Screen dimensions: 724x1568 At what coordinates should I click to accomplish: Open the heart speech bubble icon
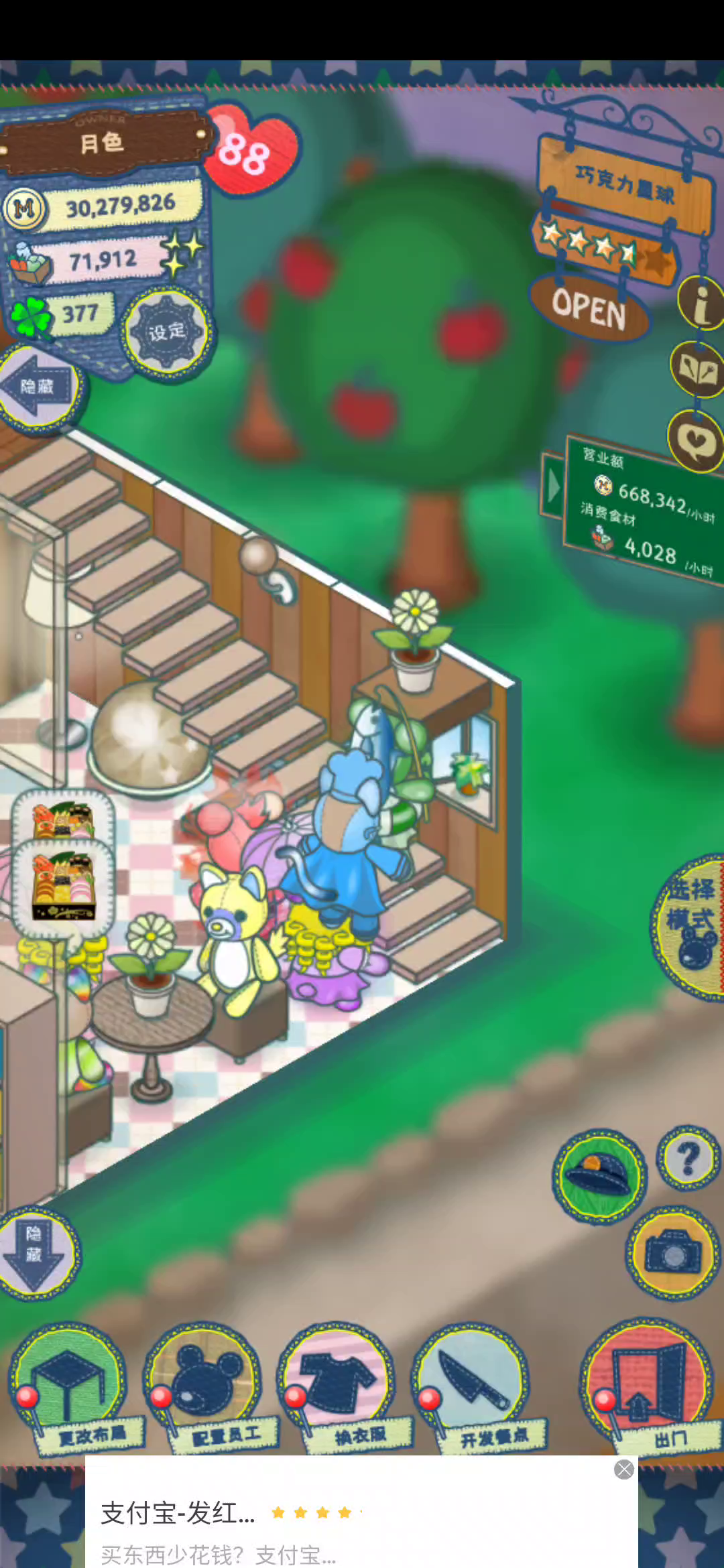697,440
